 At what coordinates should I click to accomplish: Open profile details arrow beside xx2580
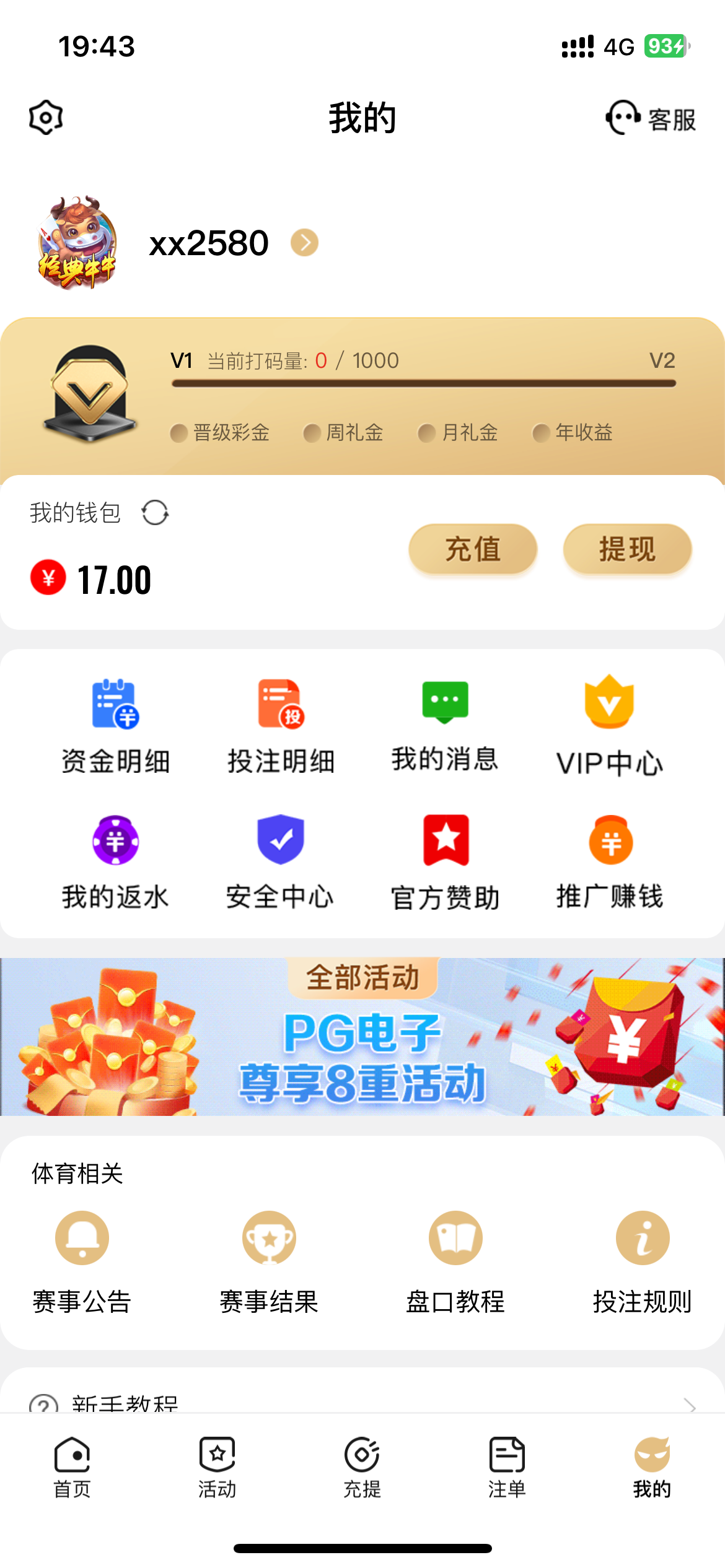pos(304,243)
